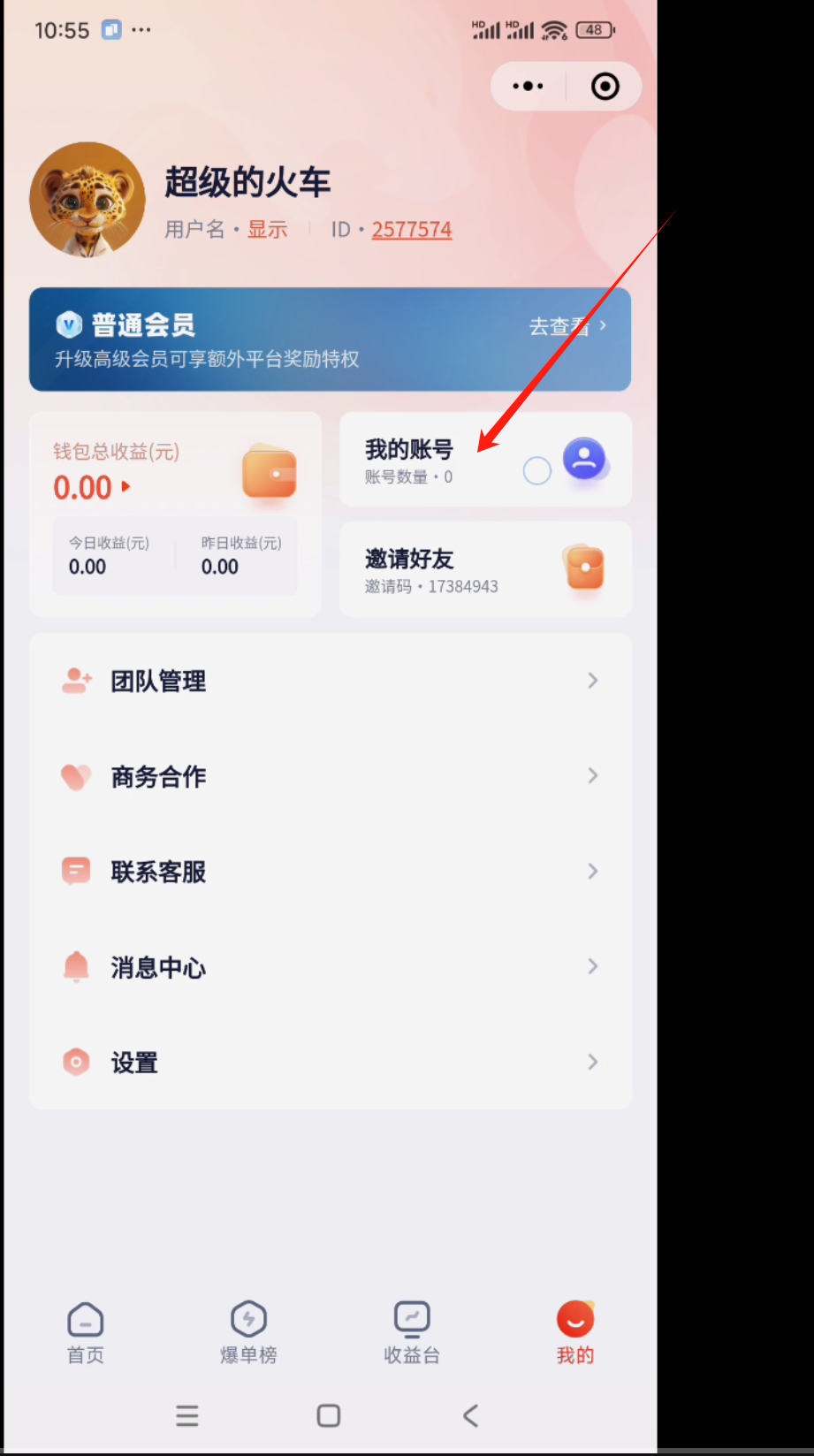This screenshot has width=814, height=1456.
Task: Open the 商务合作 business cooperation row
Action: [x=329, y=776]
